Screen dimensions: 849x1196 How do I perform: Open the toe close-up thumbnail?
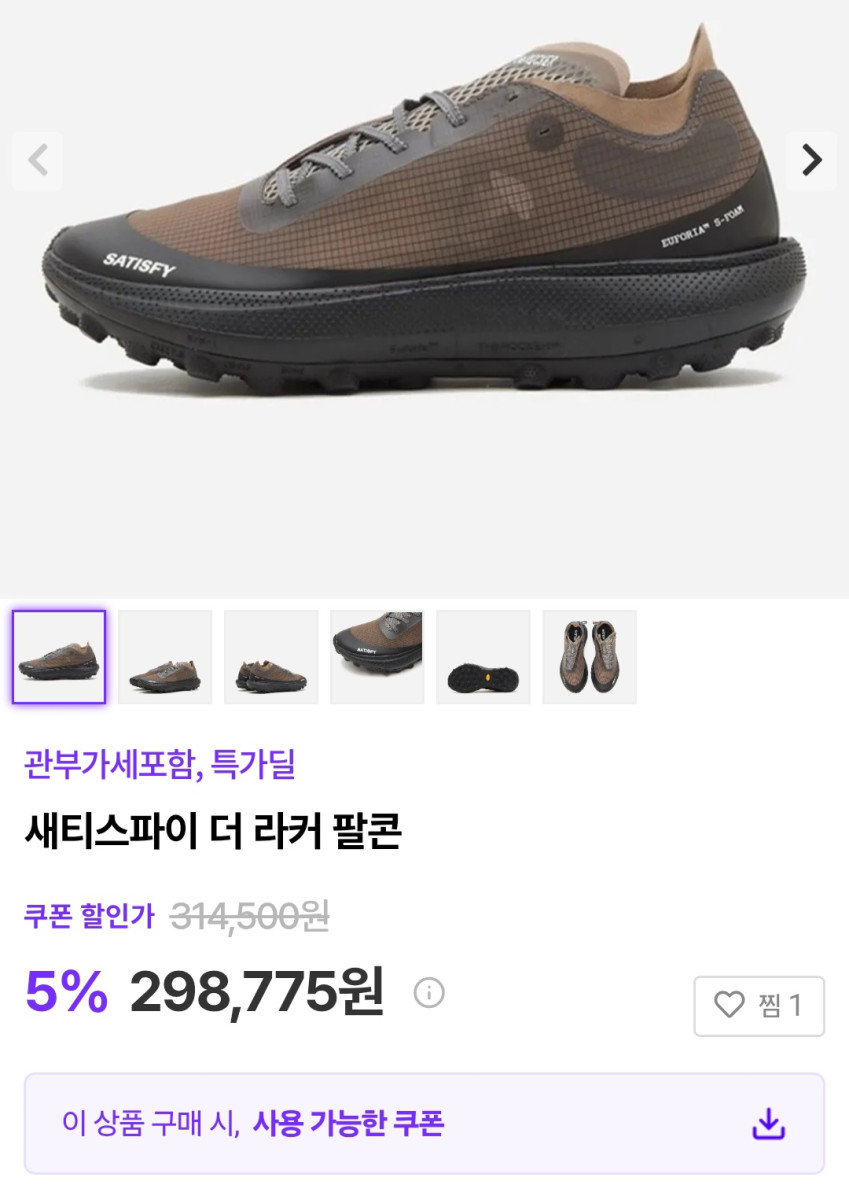coord(377,657)
